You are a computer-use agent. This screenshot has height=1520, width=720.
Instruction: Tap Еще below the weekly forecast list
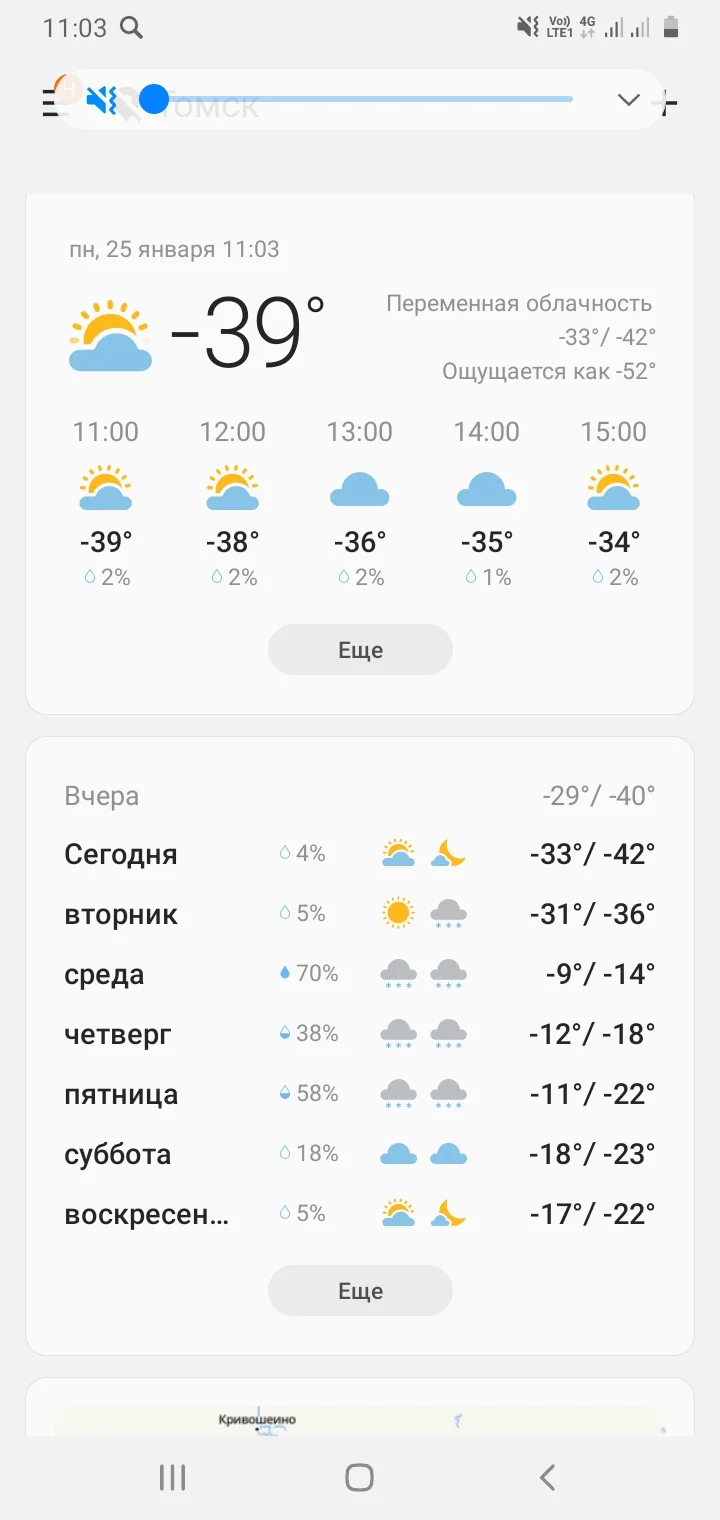(x=360, y=1290)
